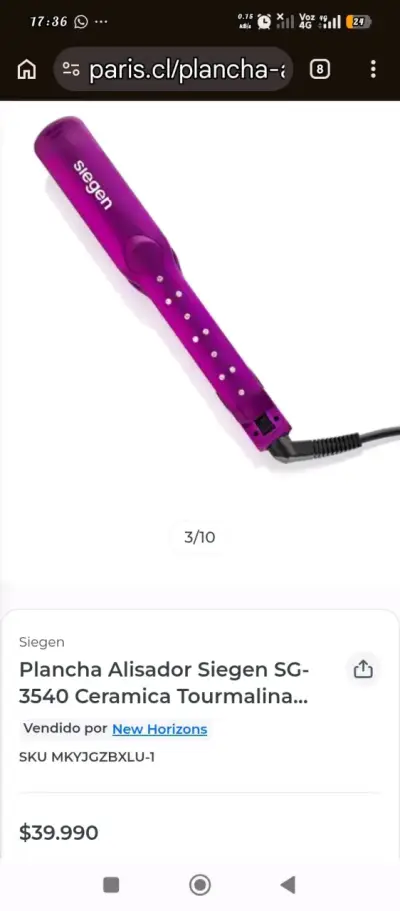Open the New Horizons seller link

(x=160, y=729)
